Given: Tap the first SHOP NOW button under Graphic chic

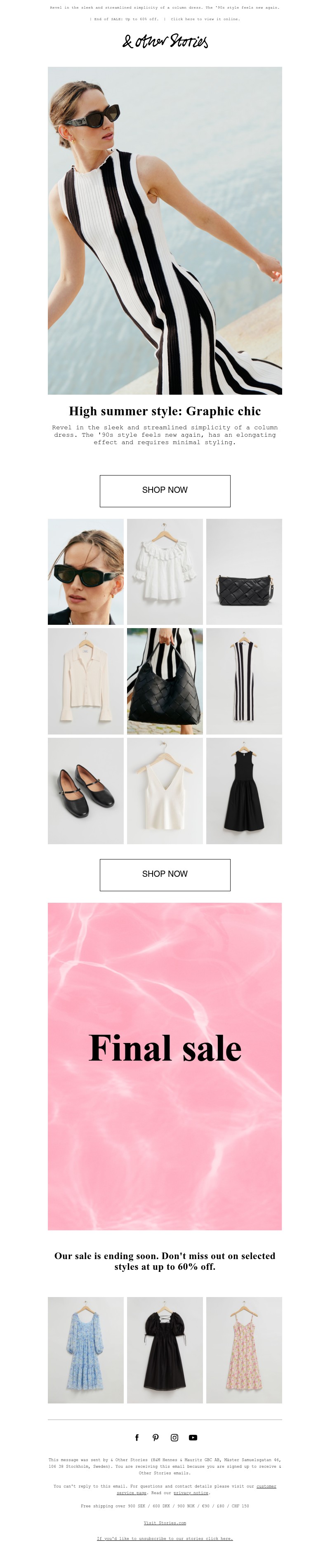Looking at the screenshot, I should [165, 490].
